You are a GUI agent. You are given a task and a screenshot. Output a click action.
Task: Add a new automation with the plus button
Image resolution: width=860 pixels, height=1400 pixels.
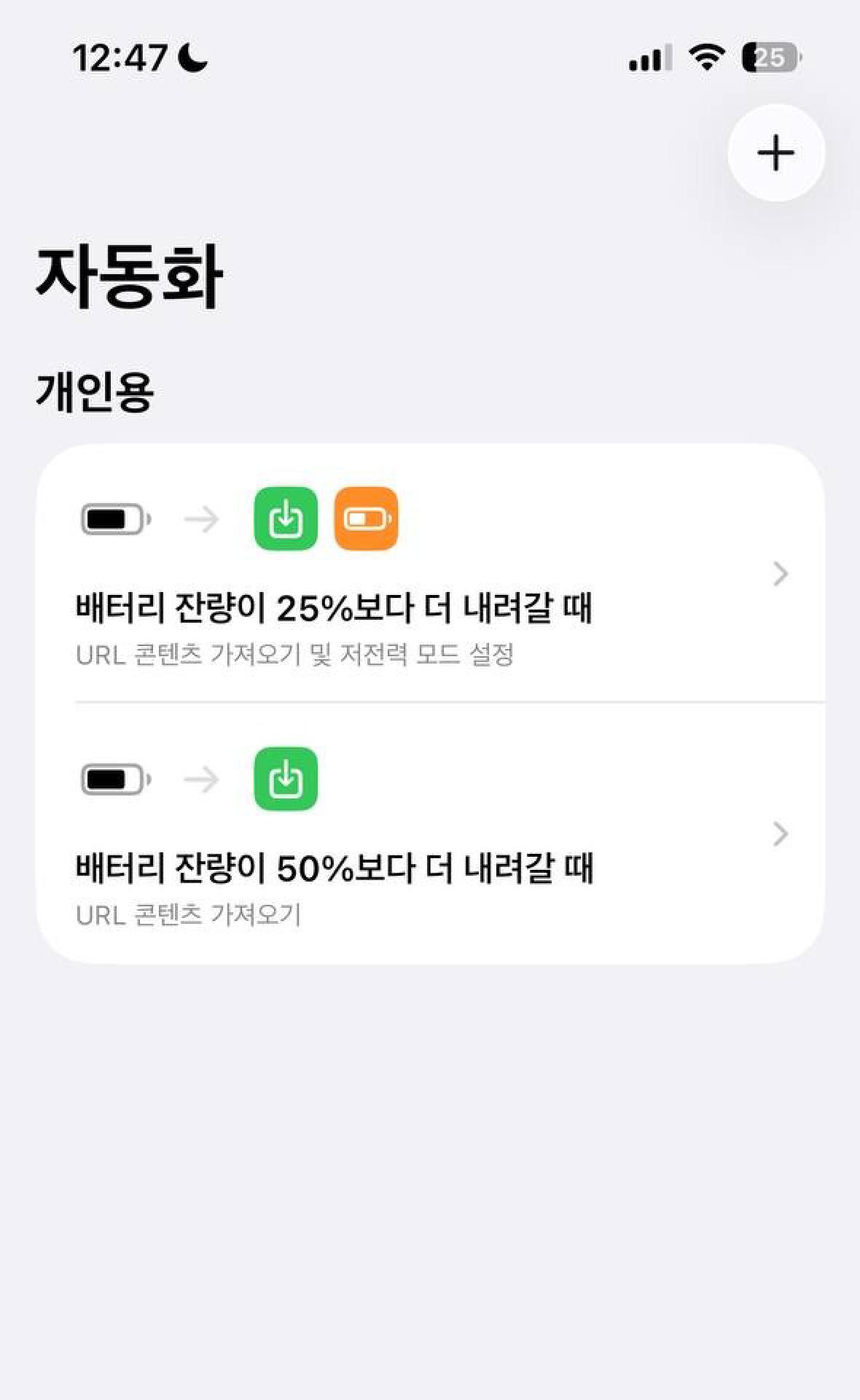(775, 153)
